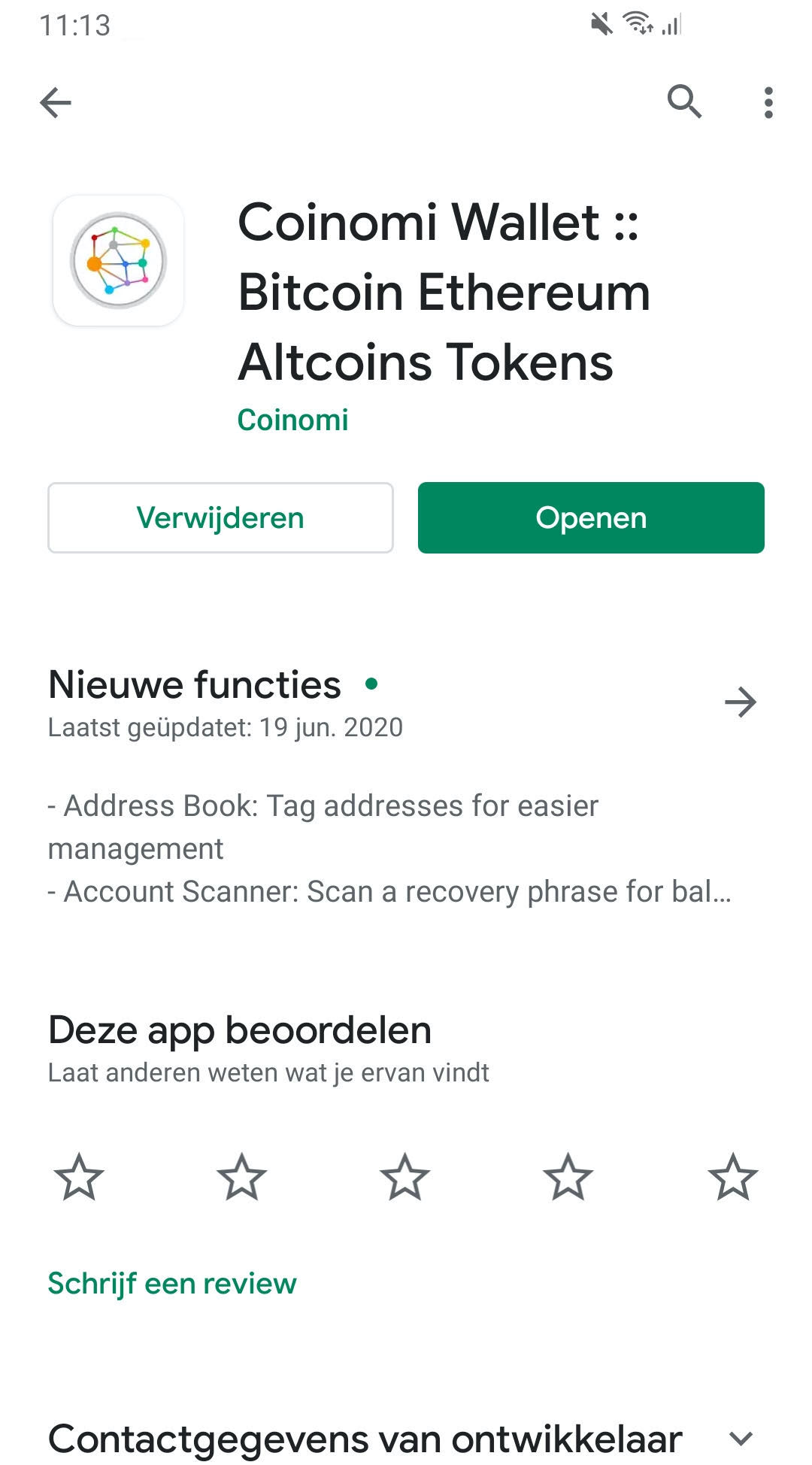Screen dimensions: 812x1465
Task: Tap Schrijf een review link
Action: [172, 1283]
